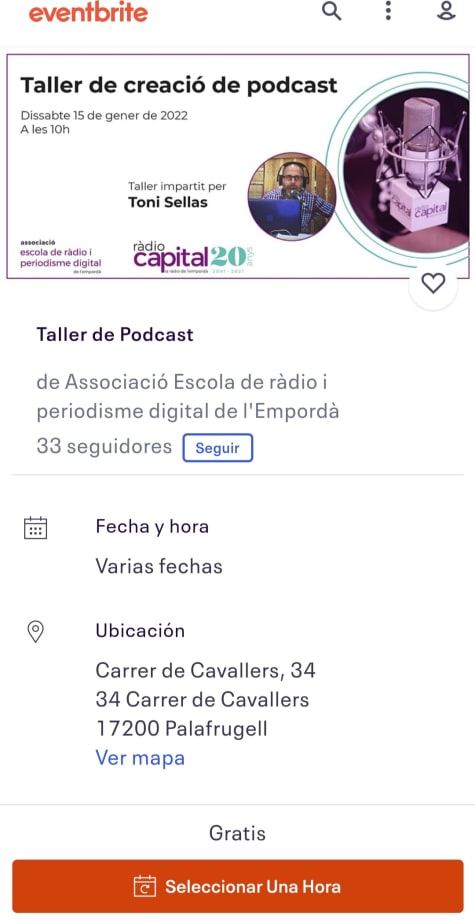This screenshot has height=921, width=475.
Task: Like the event with the heart icon
Action: [433, 284]
